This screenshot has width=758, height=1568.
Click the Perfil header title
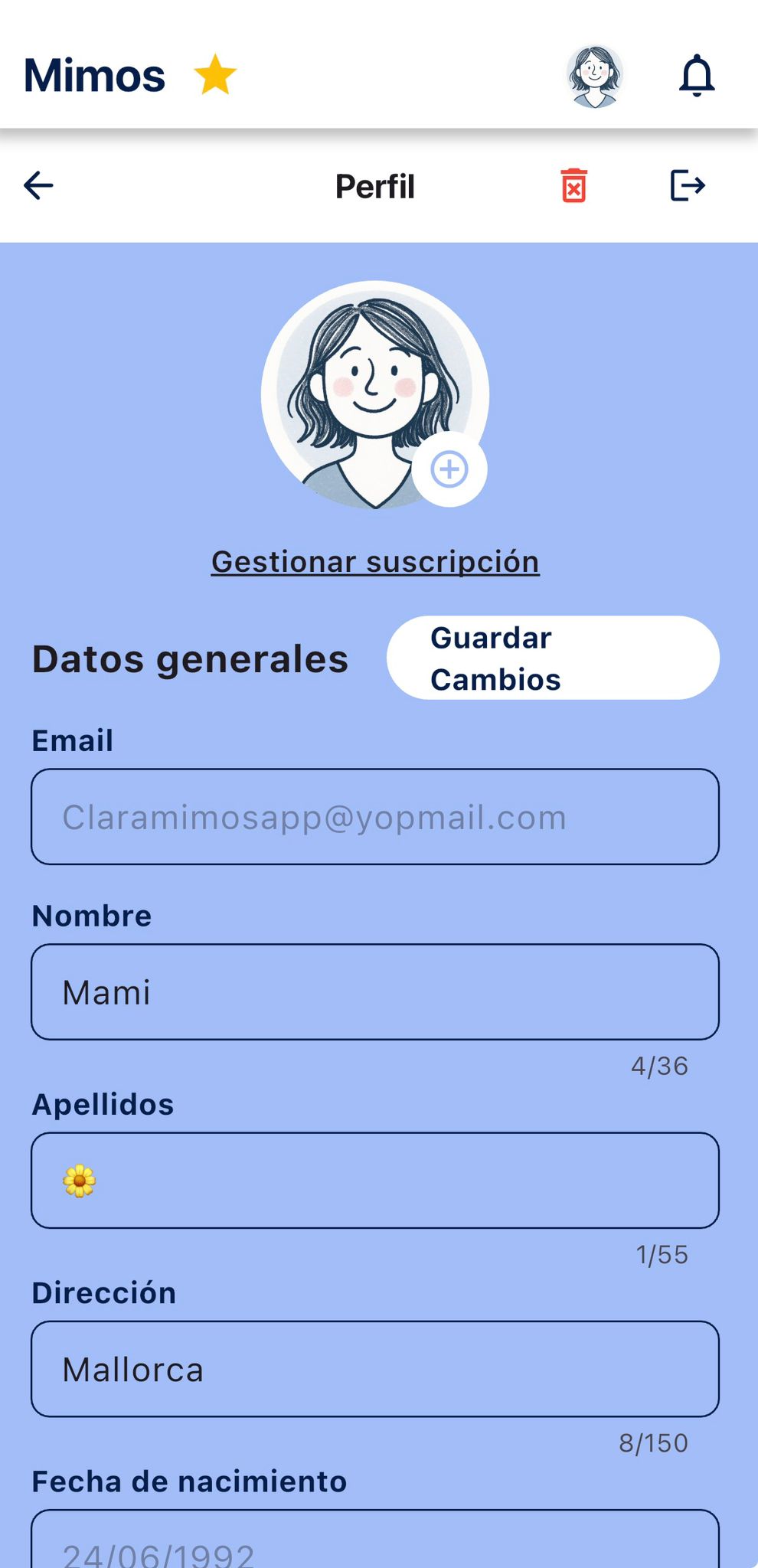pyautogui.click(x=374, y=185)
